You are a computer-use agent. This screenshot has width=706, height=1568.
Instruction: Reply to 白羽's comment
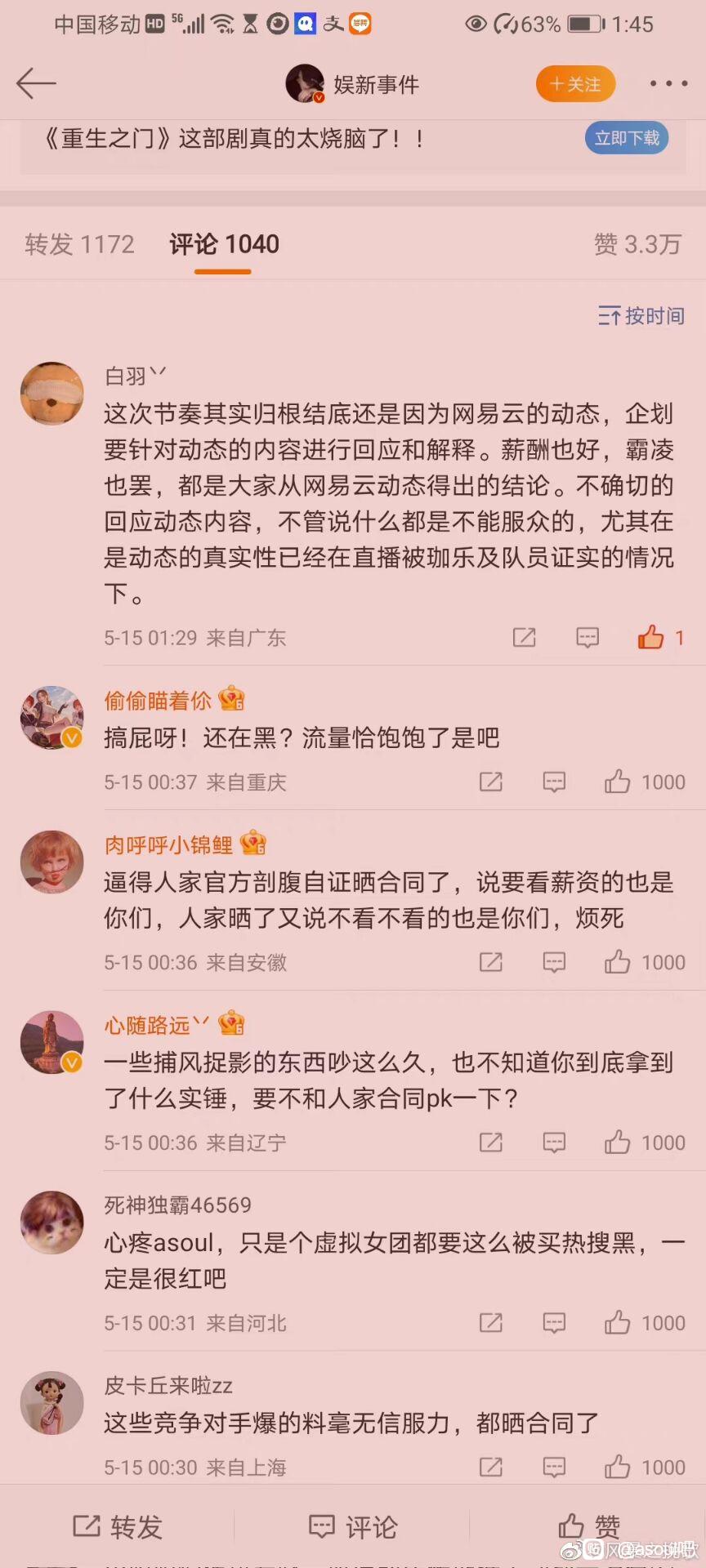click(587, 638)
